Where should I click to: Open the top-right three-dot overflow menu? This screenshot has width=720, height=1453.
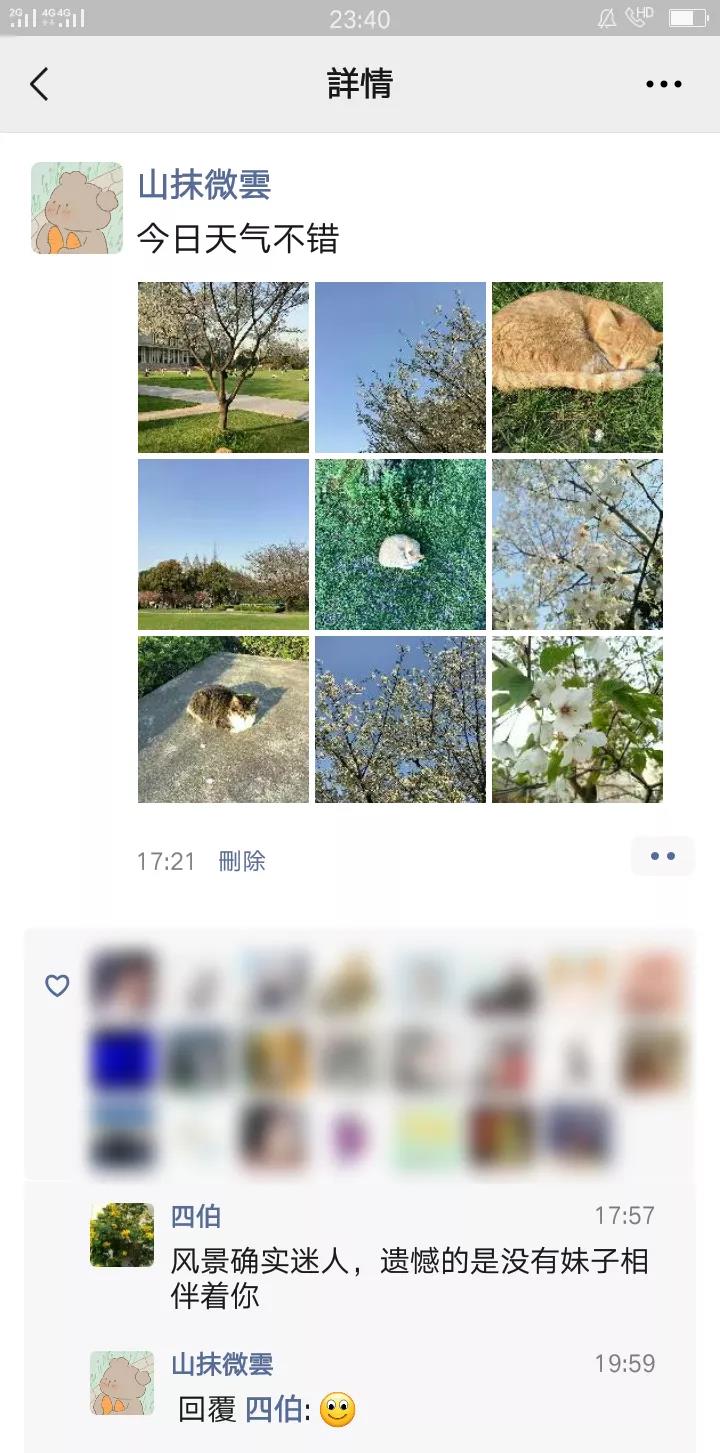pos(663,85)
